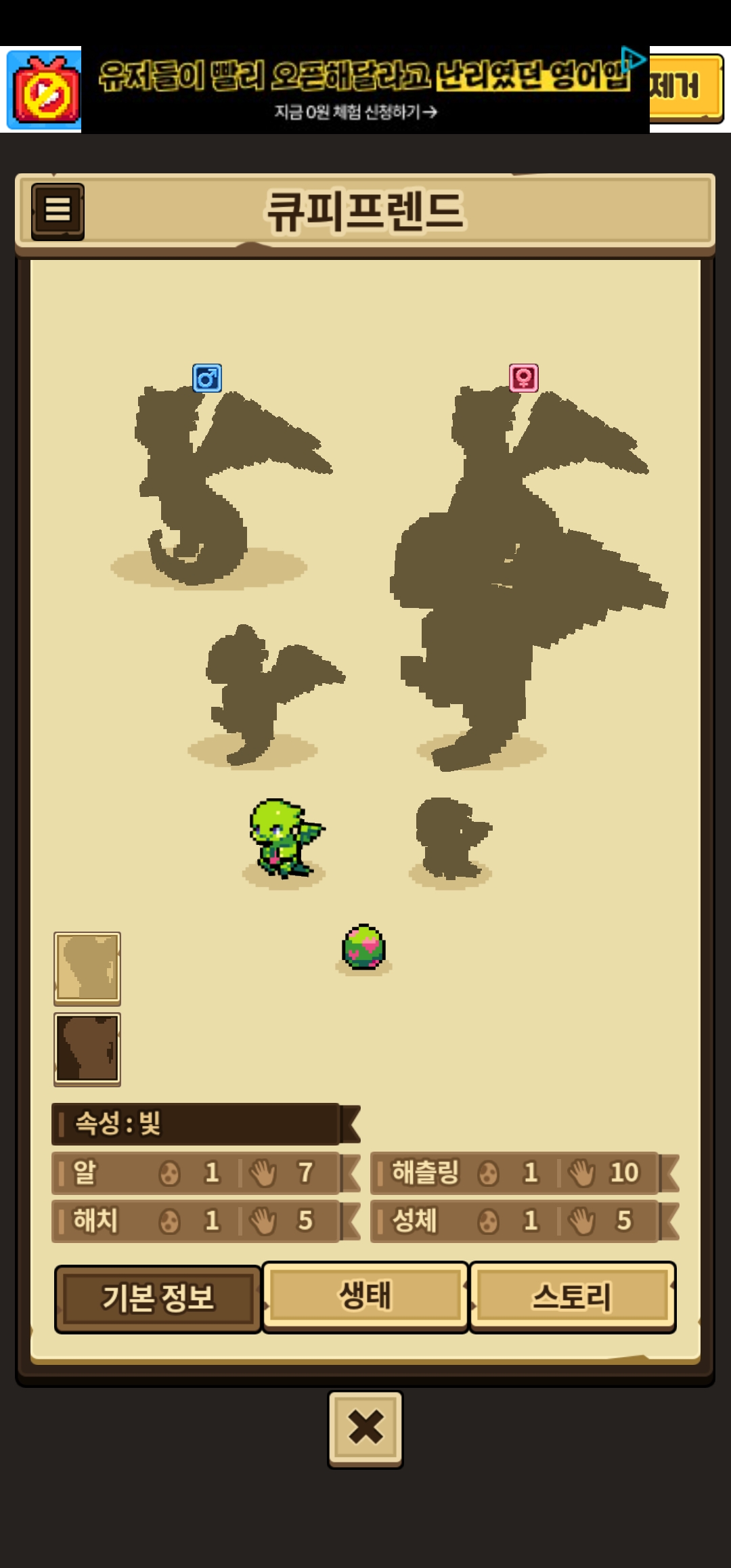Tap the green hatchling dragon sprite
Viewport: 731px width, 1568px height.
tap(285, 840)
